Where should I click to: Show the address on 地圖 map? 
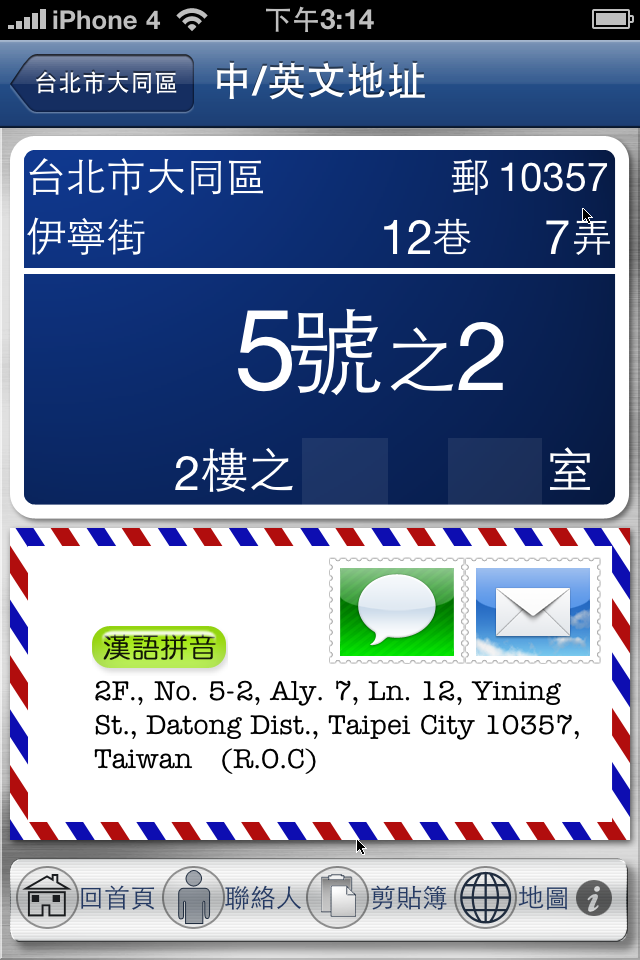[x=512, y=898]
